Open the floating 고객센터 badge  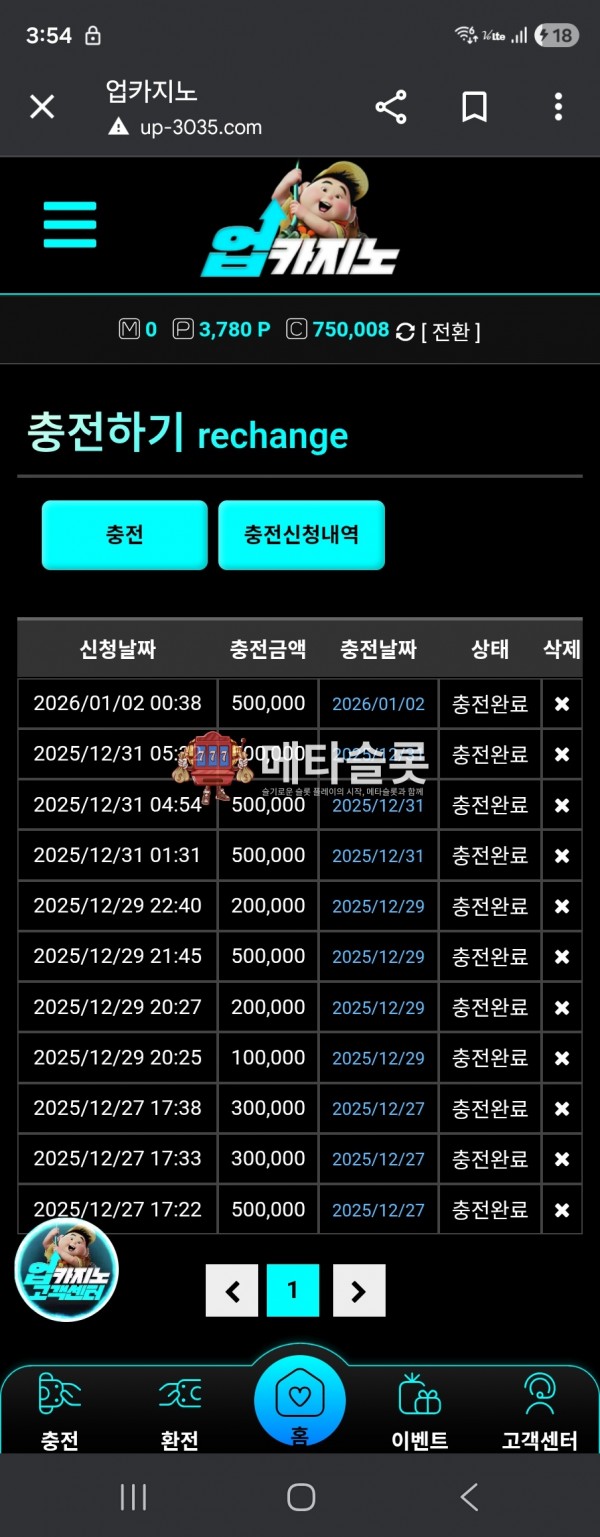point(66,1270)
